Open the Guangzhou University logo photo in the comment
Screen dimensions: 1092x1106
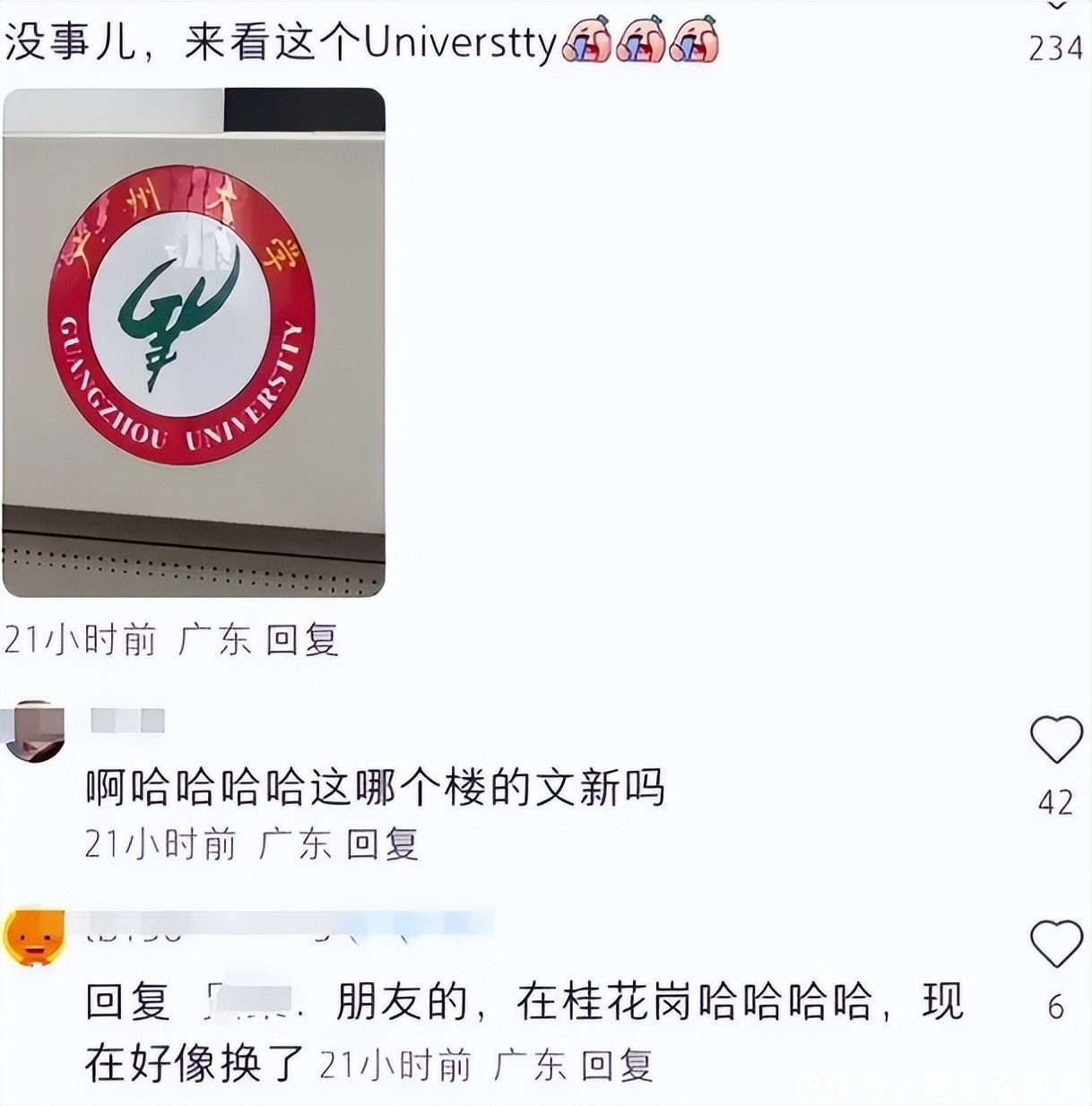(194, 342)
